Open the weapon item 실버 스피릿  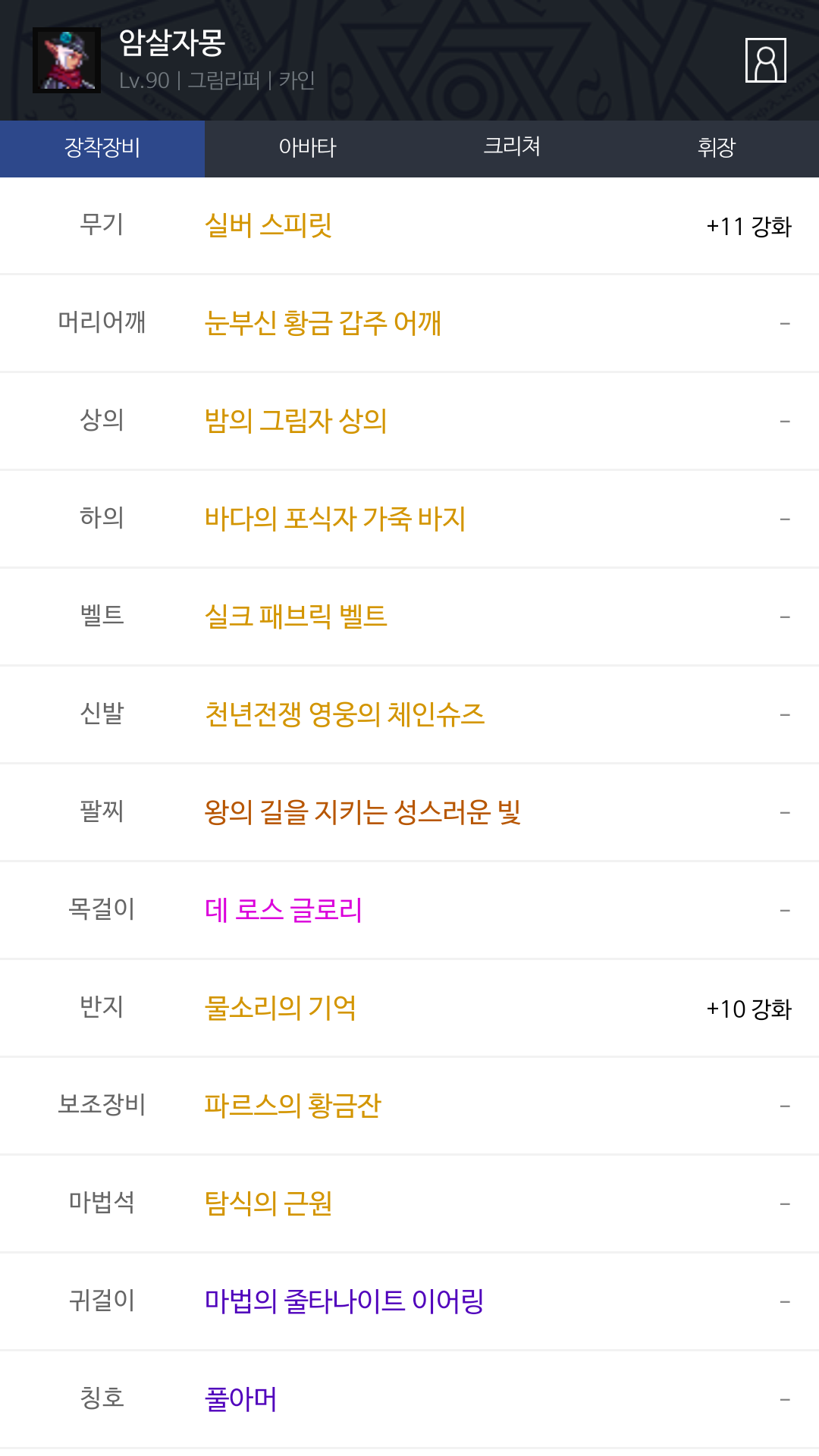click(268, 225)
